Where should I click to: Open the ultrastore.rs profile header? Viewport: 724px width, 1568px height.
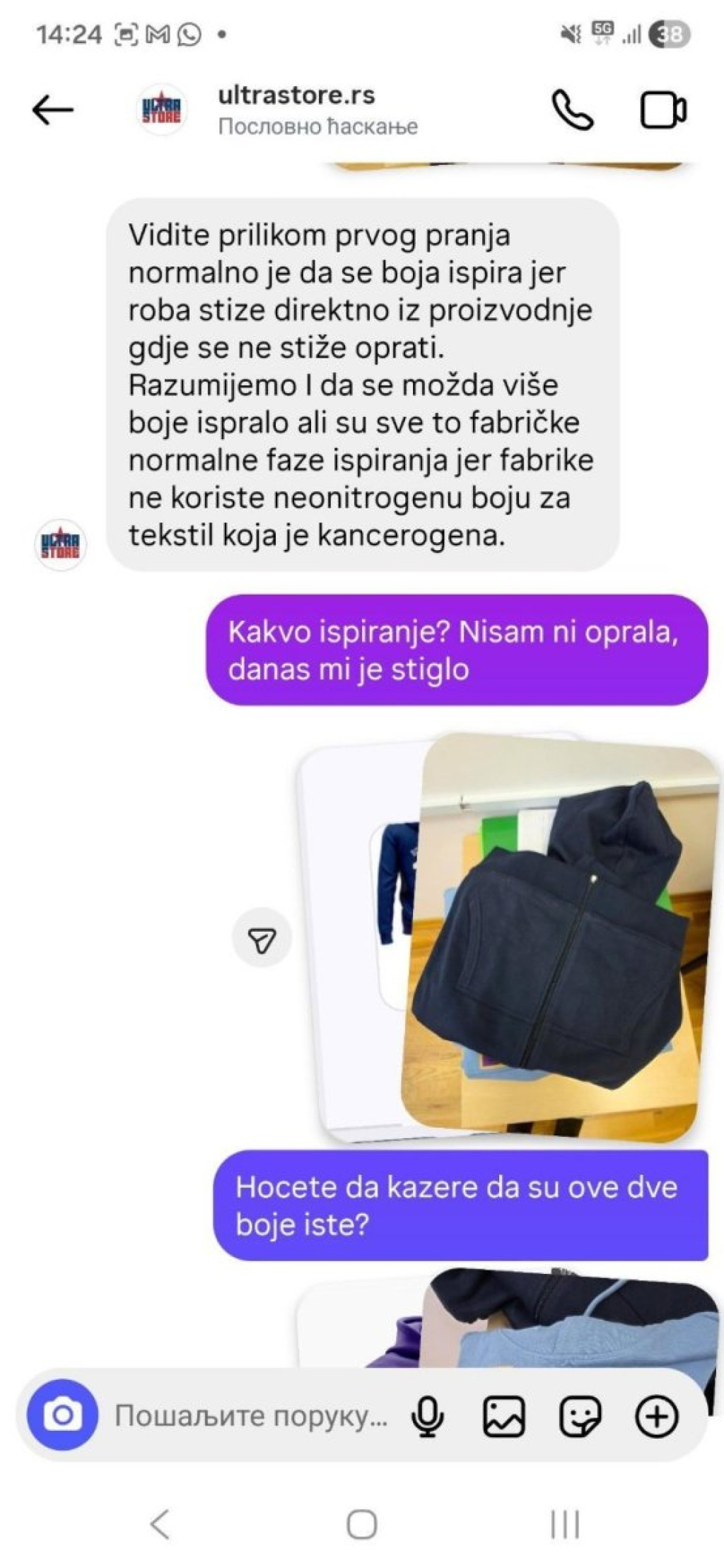(x=297, y=110)
